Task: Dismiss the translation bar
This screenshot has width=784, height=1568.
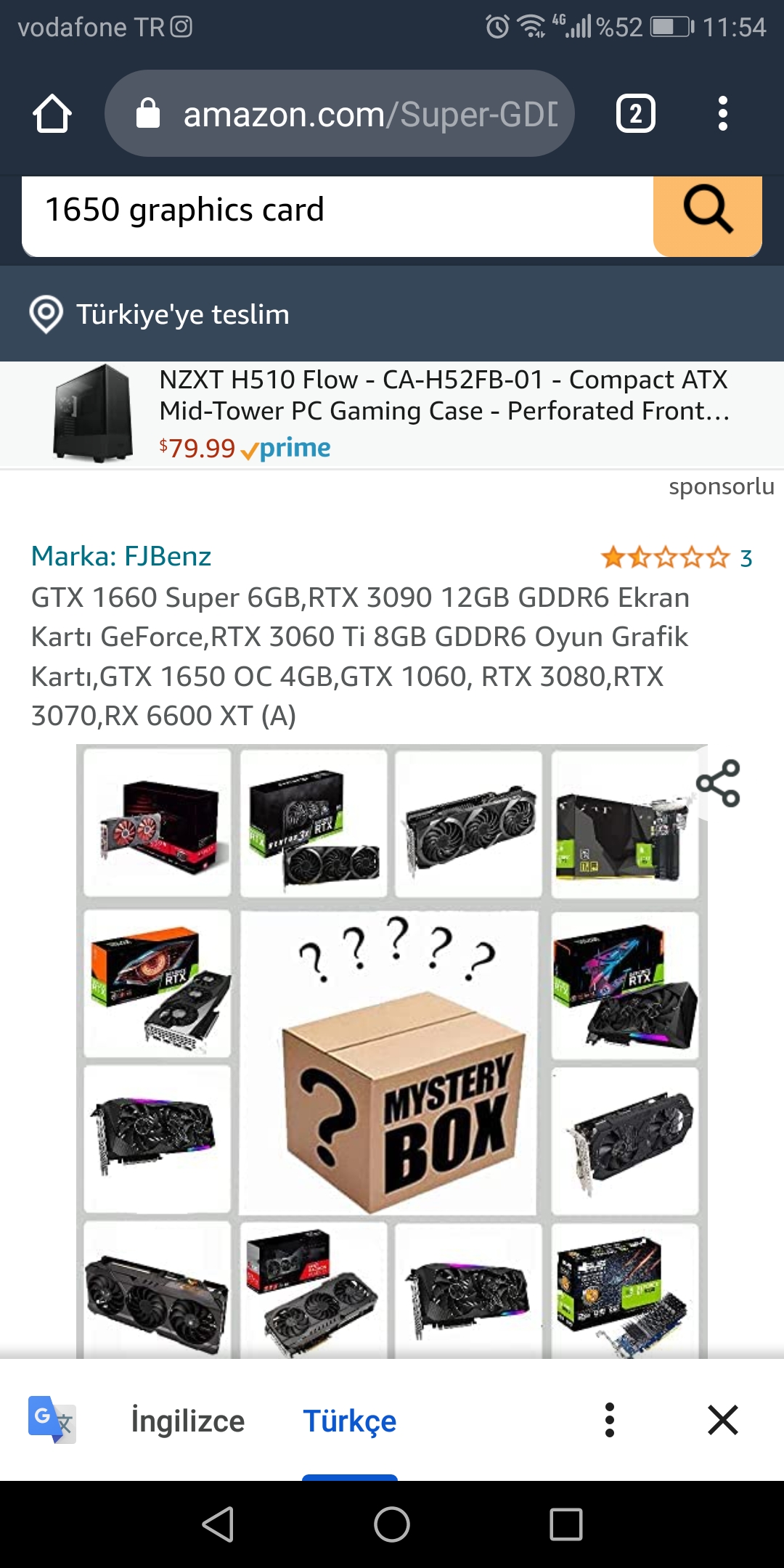Action: pyautogui.click(x=722, y=1421)
